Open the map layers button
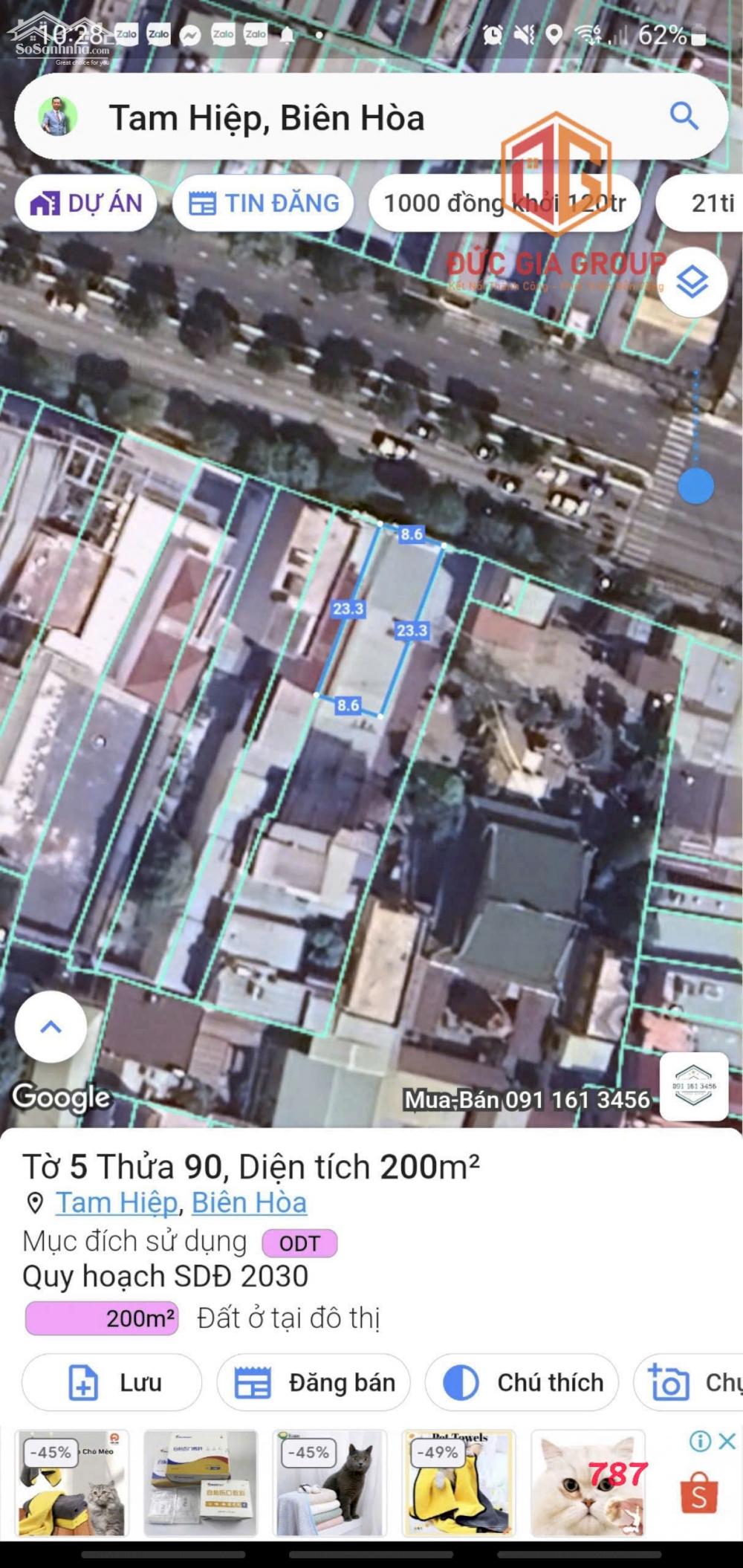Viewport: 743px width, 1568px height. pos(692,283)
